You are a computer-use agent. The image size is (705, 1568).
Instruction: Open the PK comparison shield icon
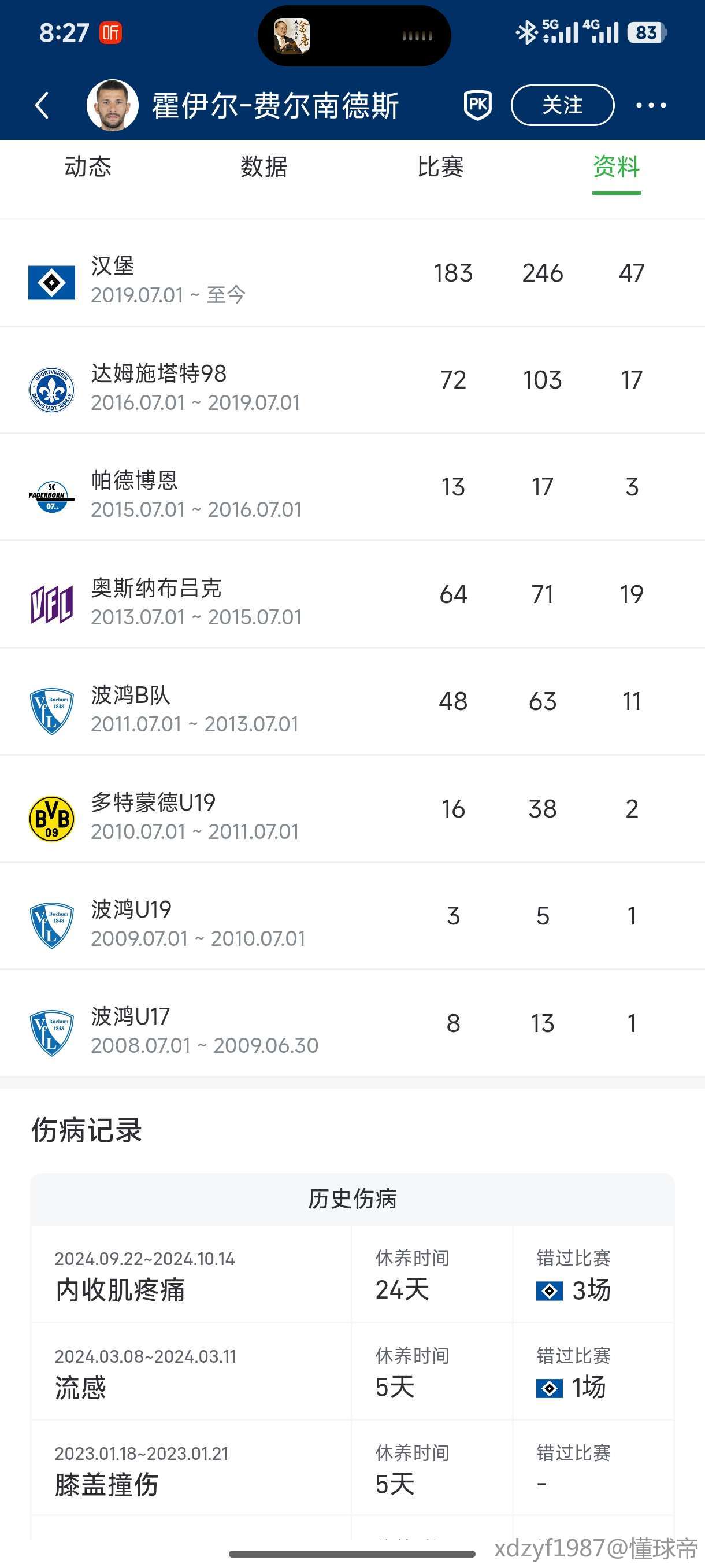click(x=477, y=105)
